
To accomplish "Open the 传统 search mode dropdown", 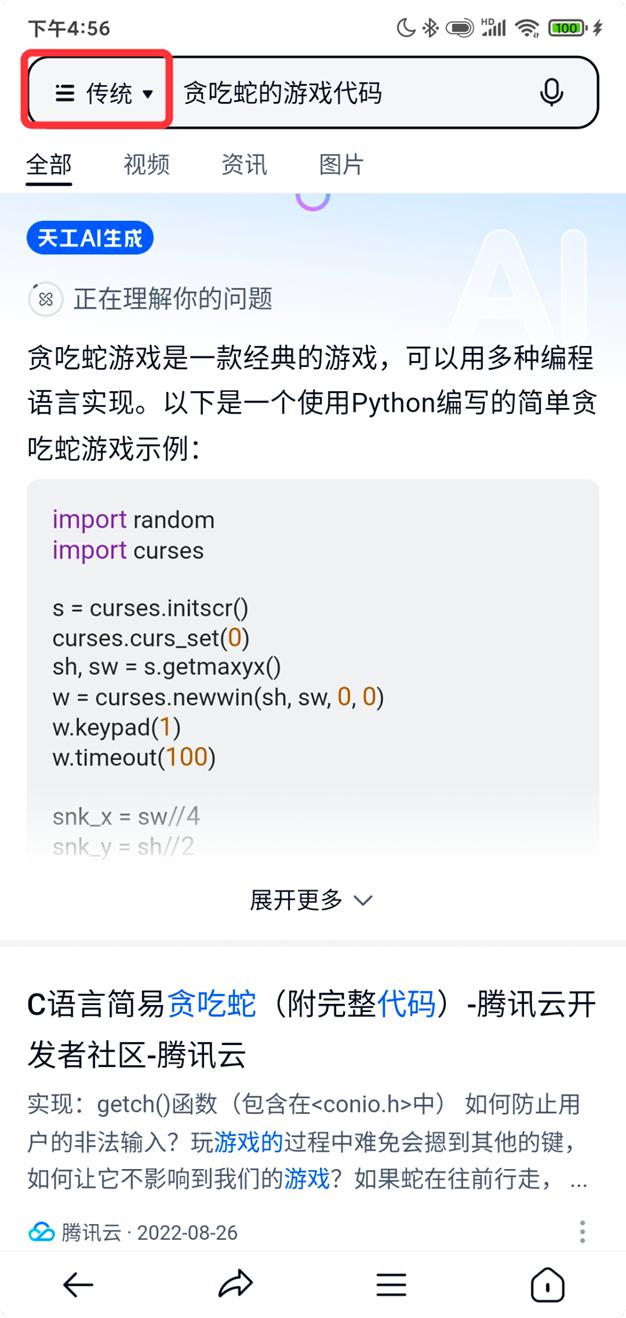I will (x=104, y=94).
